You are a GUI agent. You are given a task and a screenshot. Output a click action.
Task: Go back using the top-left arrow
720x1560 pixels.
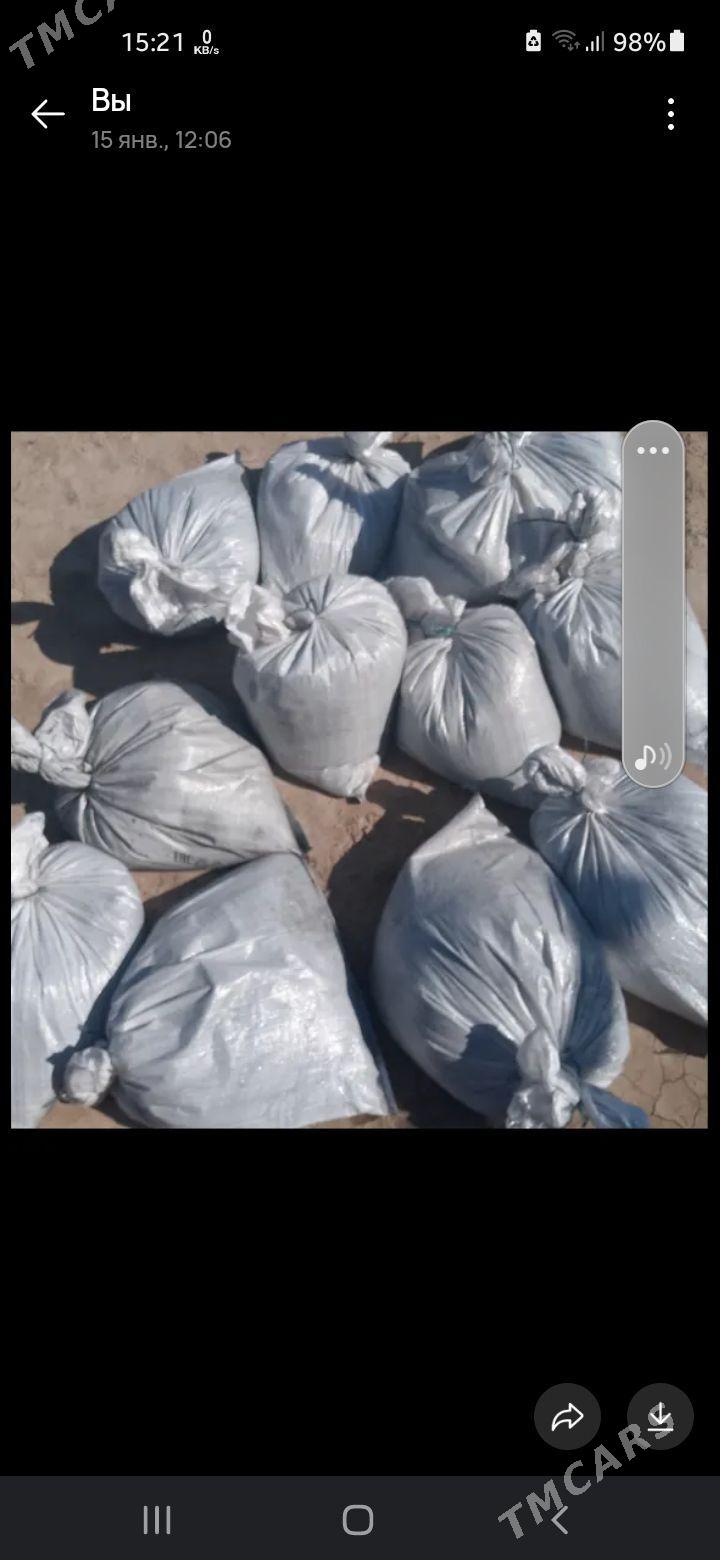click(47, 114)
